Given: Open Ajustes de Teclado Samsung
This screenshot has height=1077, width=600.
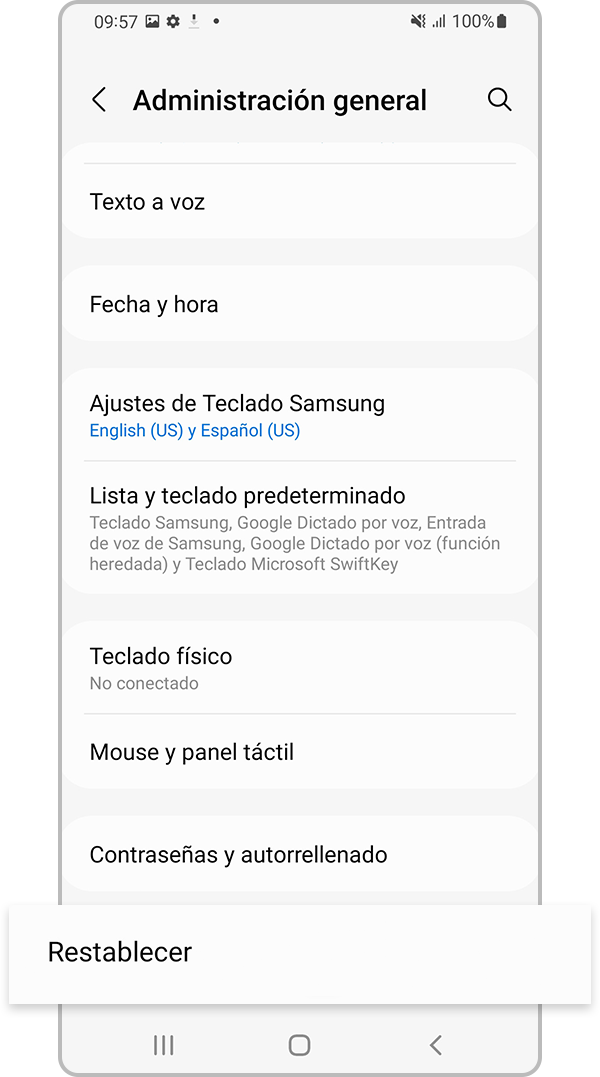Looking at the screenshot, I should point(299,415).
